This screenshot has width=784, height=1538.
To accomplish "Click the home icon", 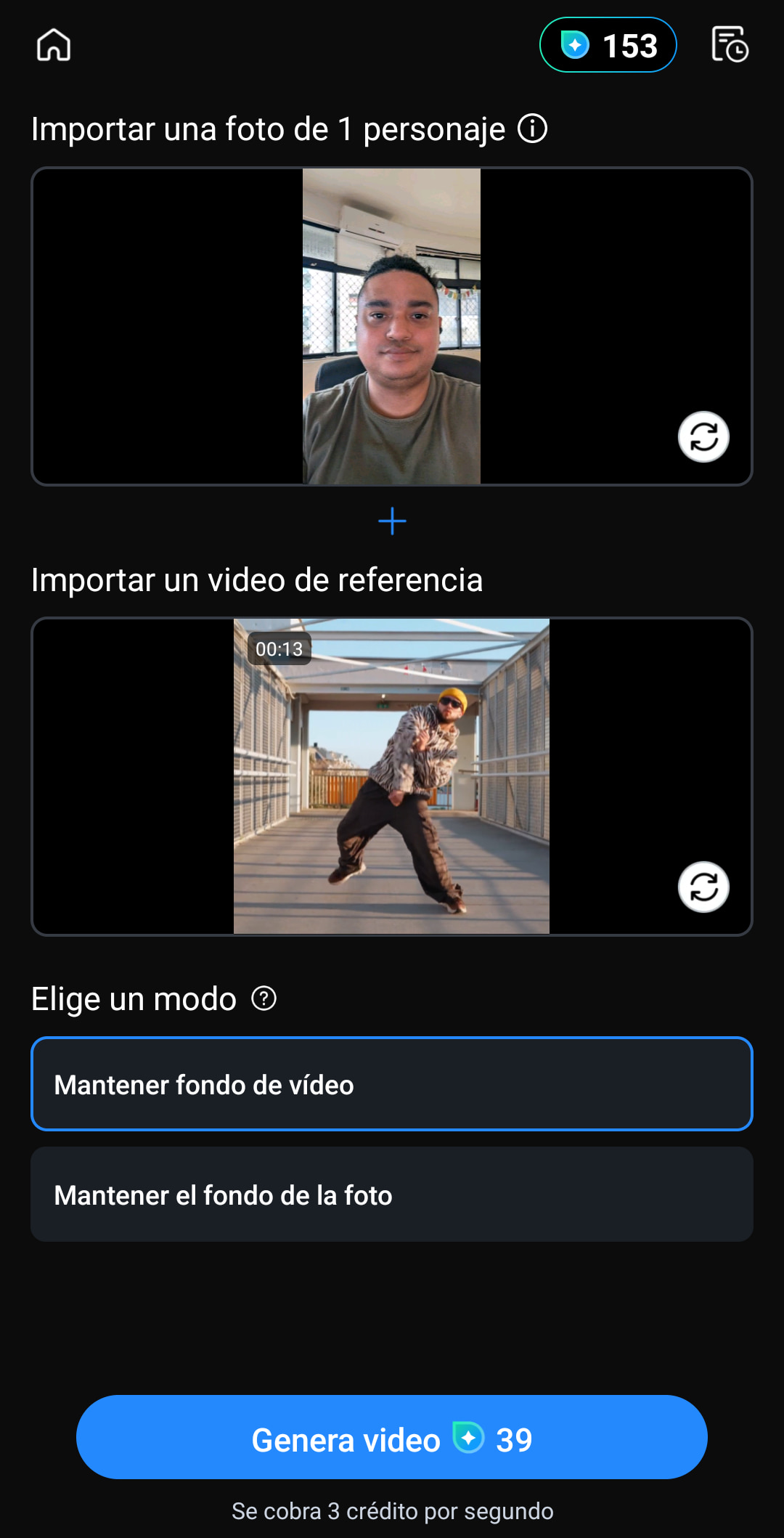I will tap(54, 45).
